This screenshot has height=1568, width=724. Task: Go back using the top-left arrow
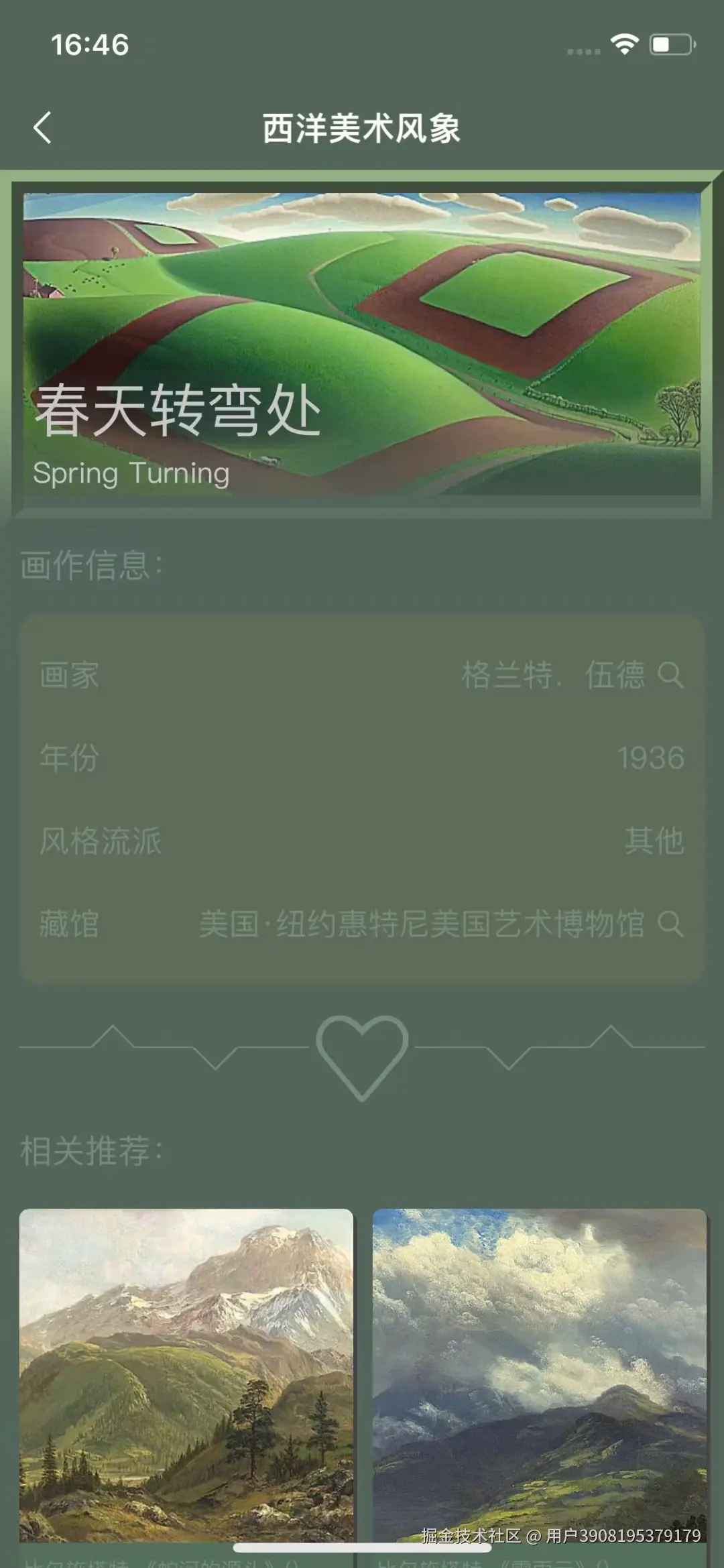[x=42, y=127]
